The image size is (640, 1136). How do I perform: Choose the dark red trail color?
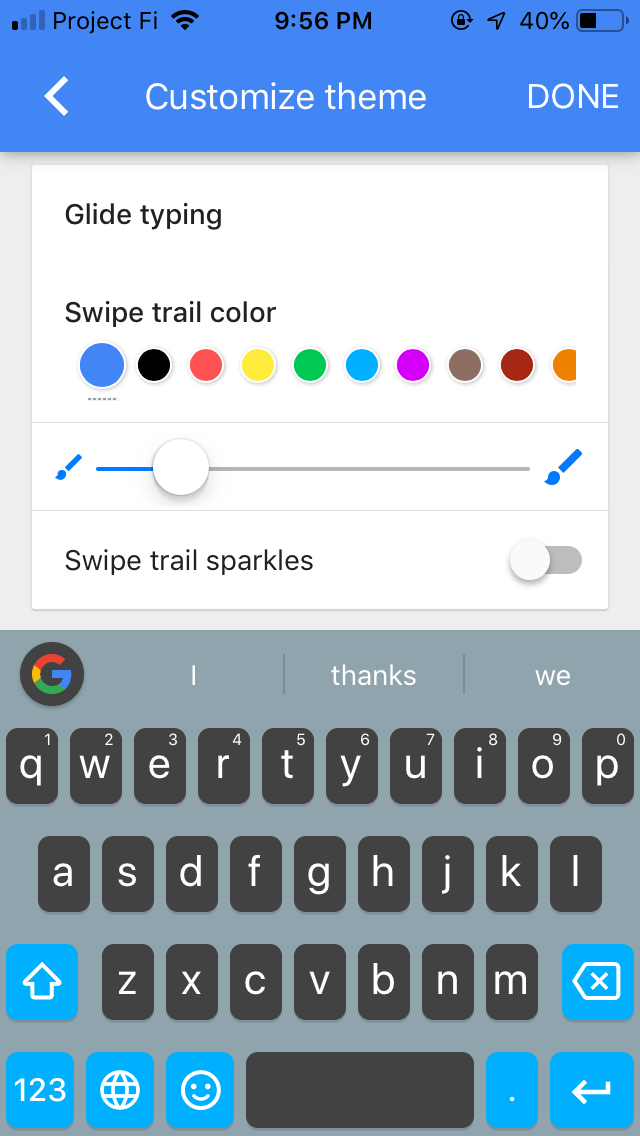click(x=518, y=365)
